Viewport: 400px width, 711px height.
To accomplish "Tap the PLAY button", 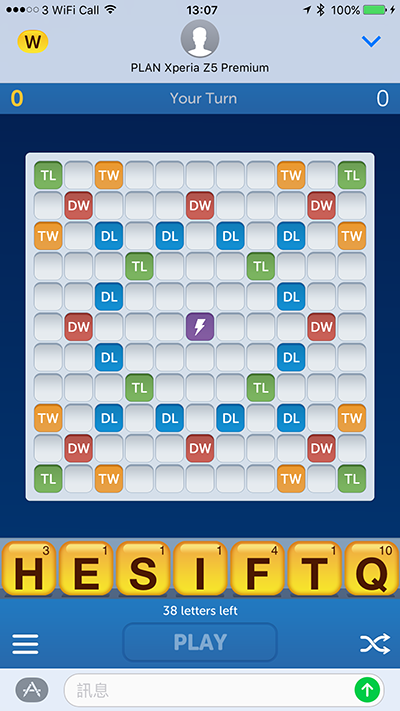I will tap(200, 642).
